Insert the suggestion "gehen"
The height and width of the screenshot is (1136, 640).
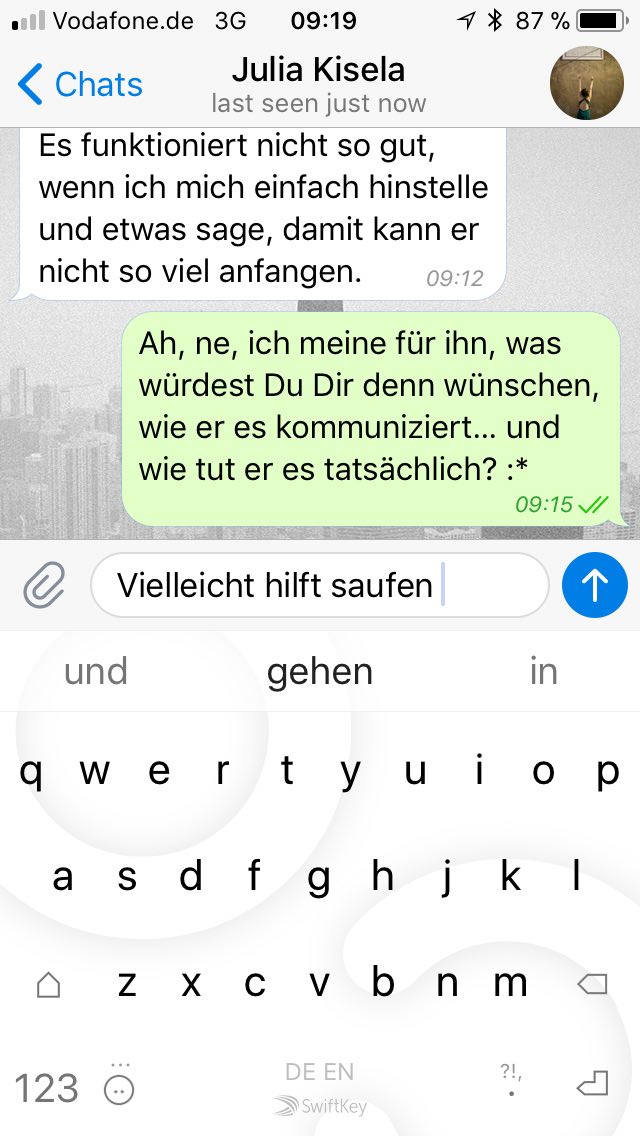[320, 672]
